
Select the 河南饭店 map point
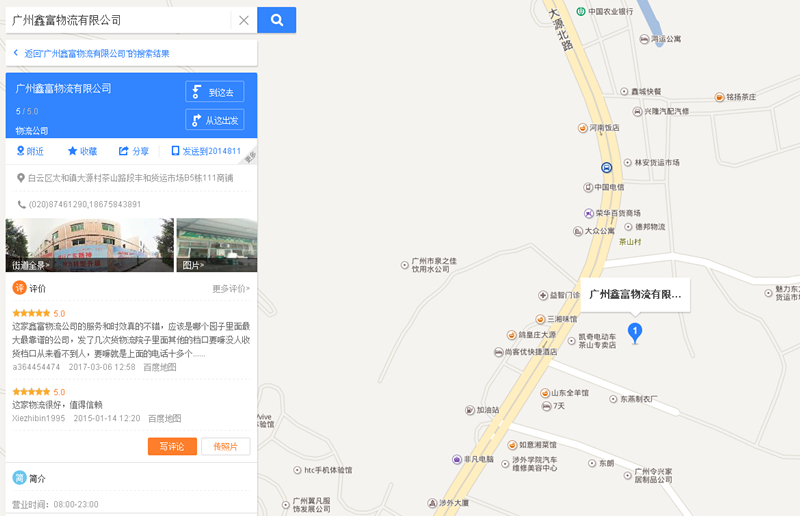pos(600,128)
